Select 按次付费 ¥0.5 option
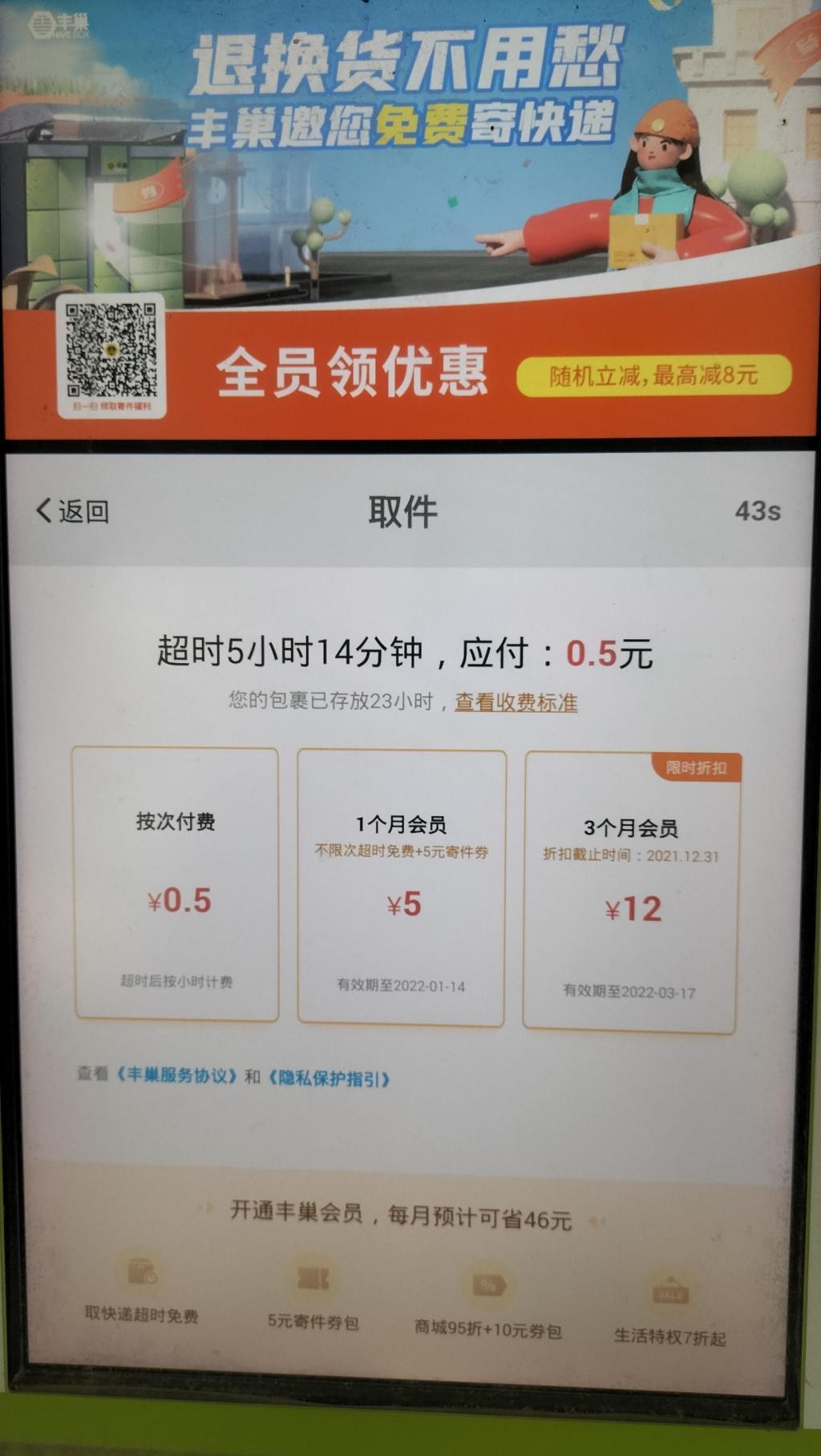 (176, 884)
